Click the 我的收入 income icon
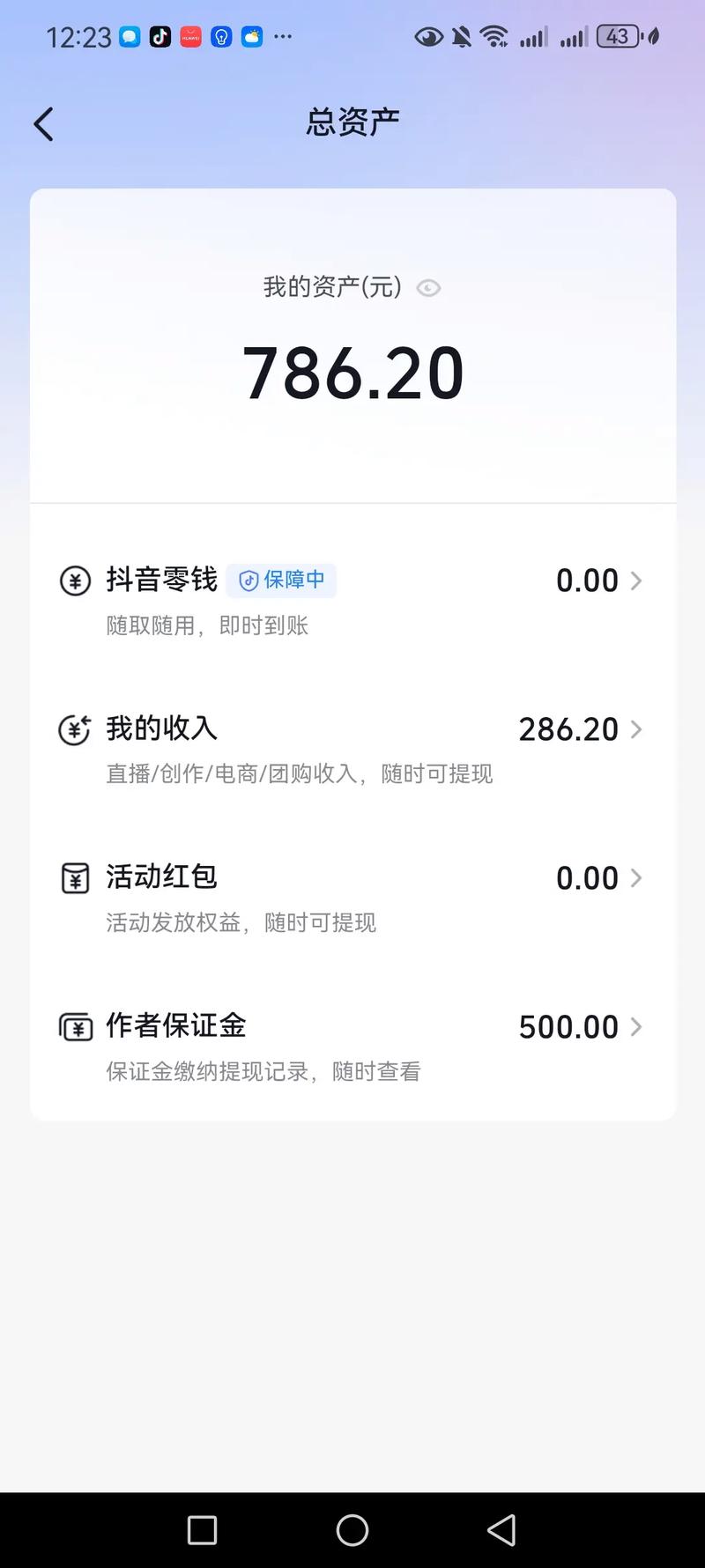 [75, 729]
